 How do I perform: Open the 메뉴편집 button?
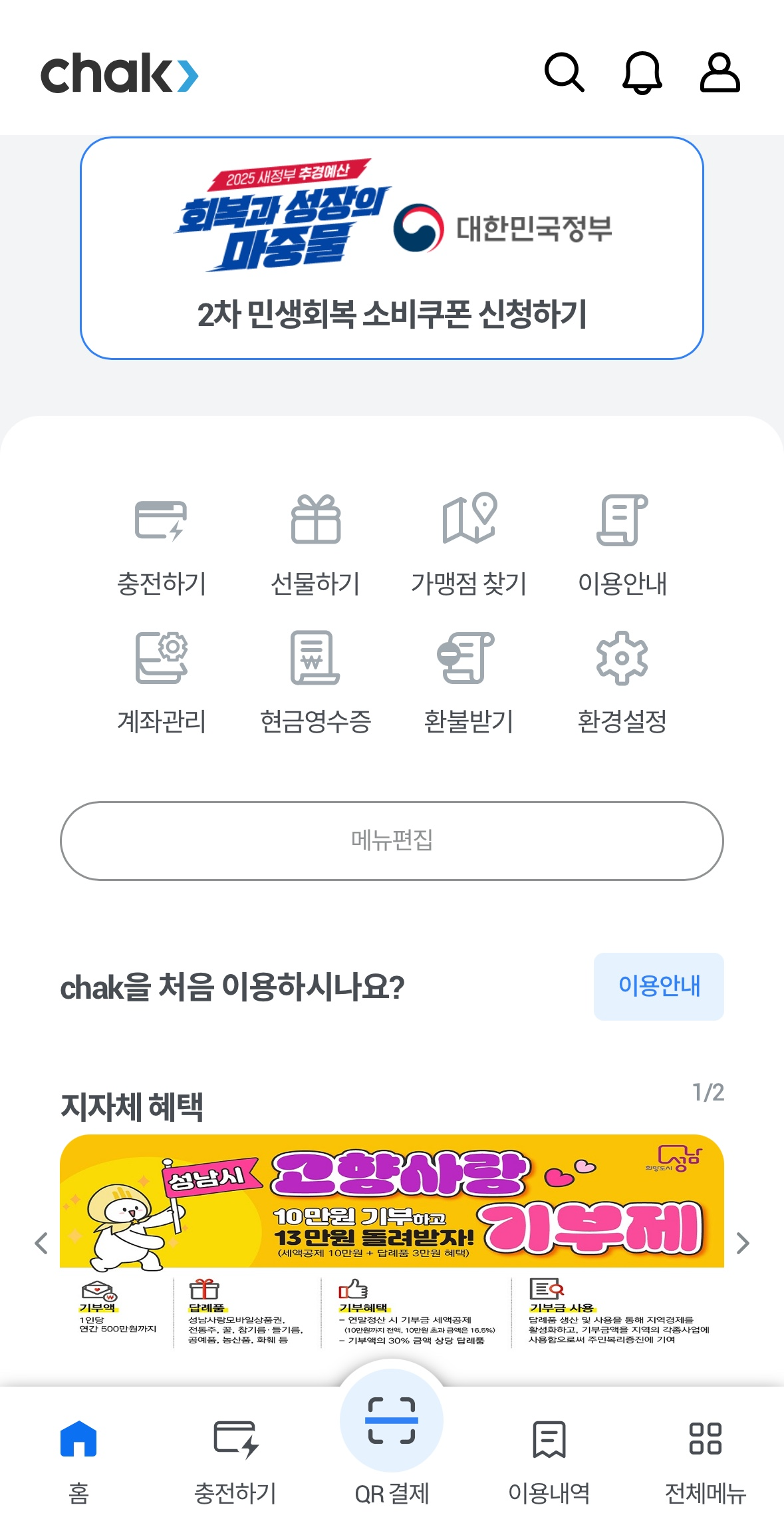pyautogui.click(x=392, y=840)
